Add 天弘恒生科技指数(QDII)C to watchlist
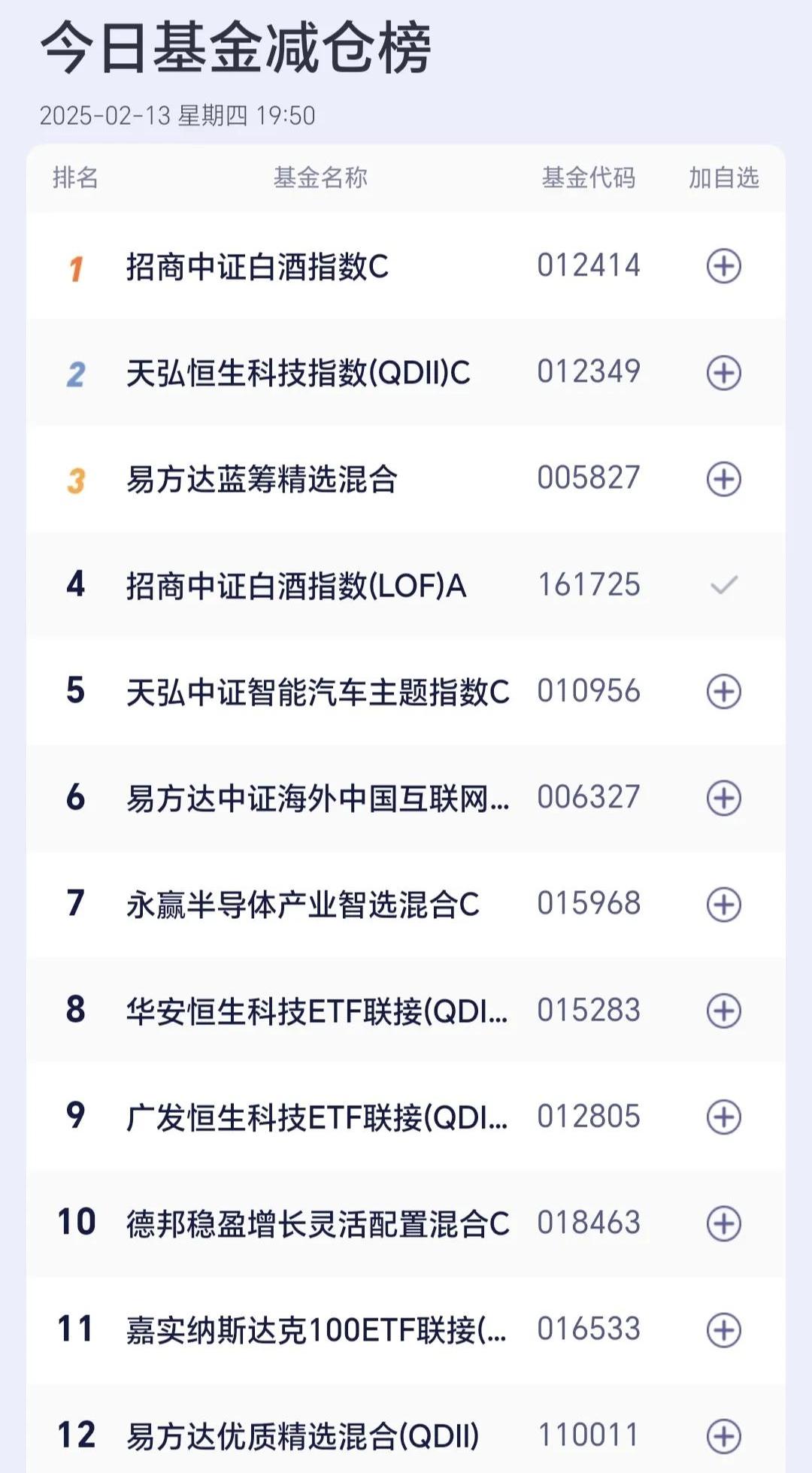 click(723, 373)
